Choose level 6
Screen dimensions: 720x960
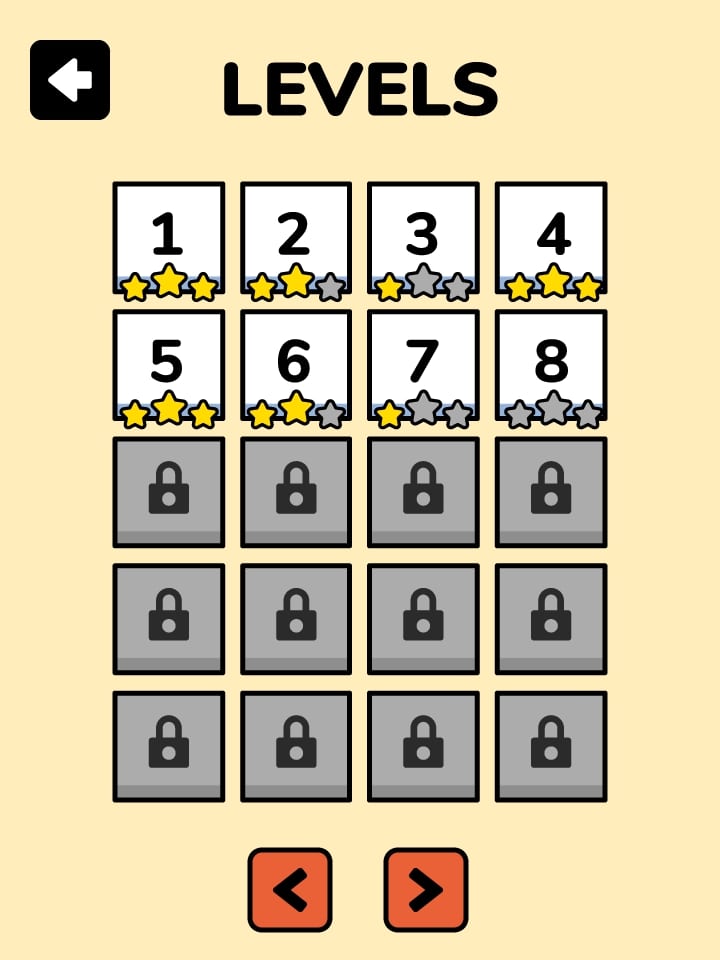click(x=296, y=365)
